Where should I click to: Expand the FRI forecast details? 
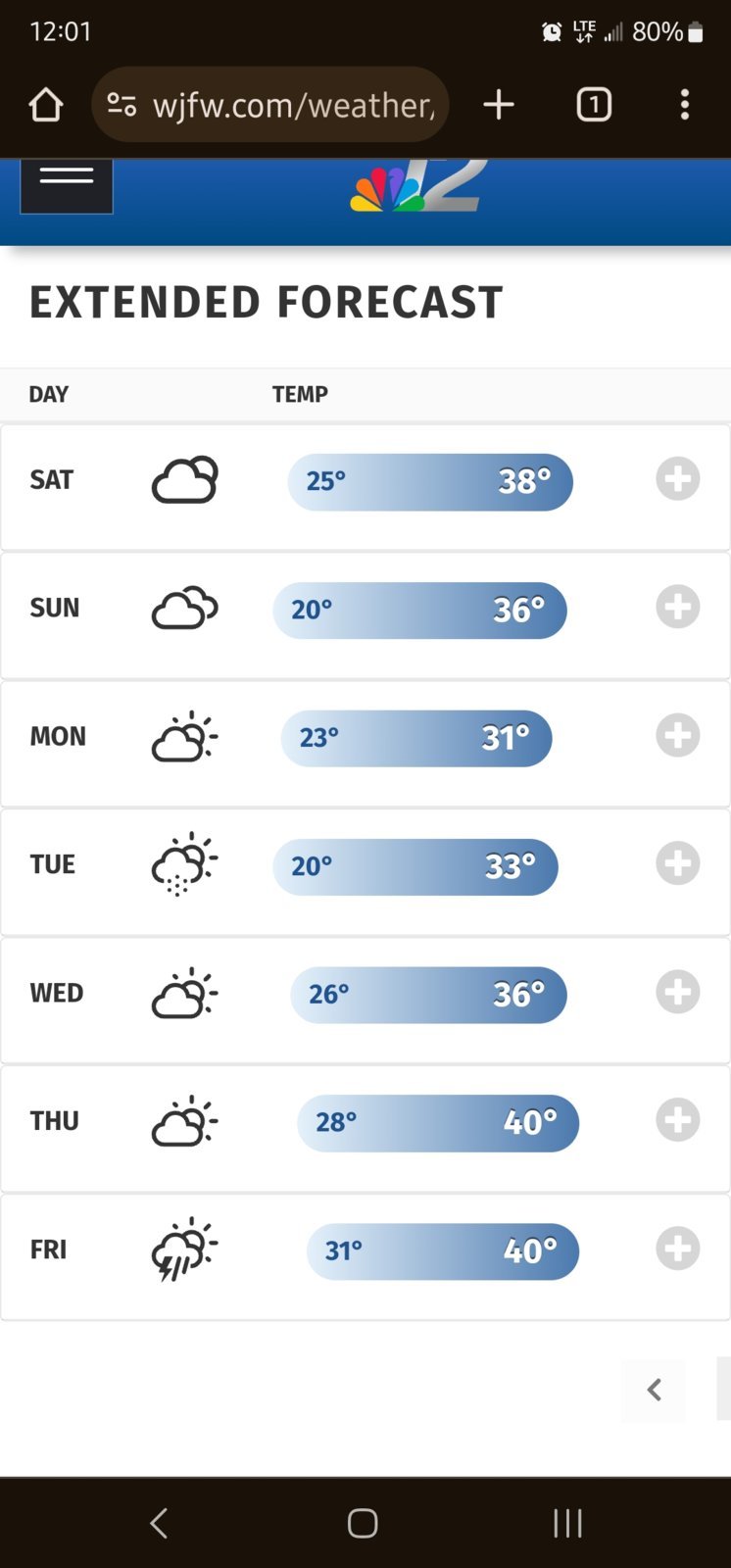(x=677, y=1249)
